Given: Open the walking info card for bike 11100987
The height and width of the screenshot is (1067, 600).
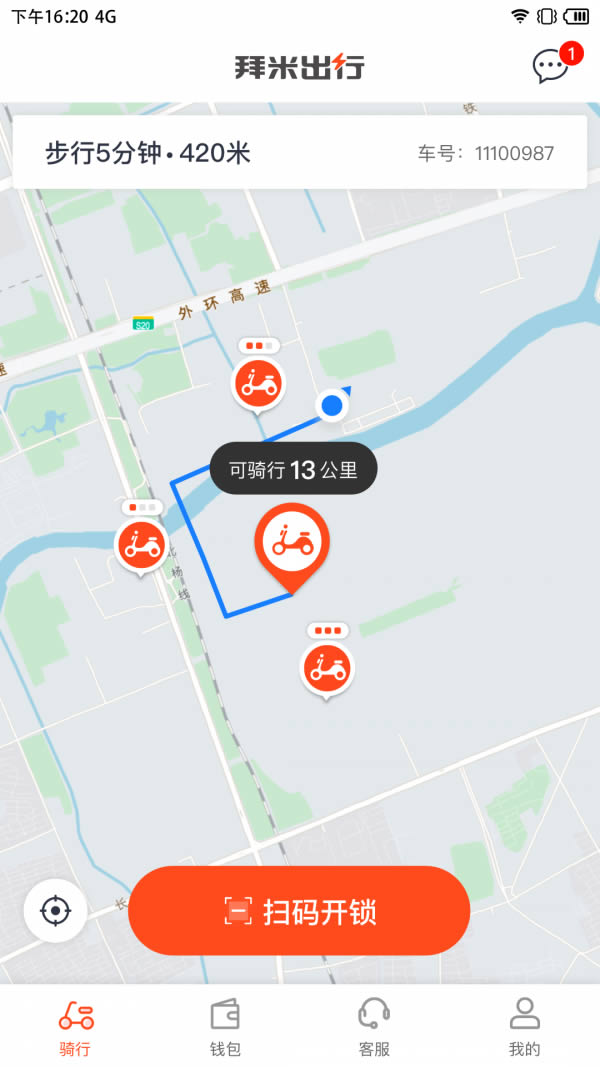Looking at the screenshot, I should click(299, 153).
